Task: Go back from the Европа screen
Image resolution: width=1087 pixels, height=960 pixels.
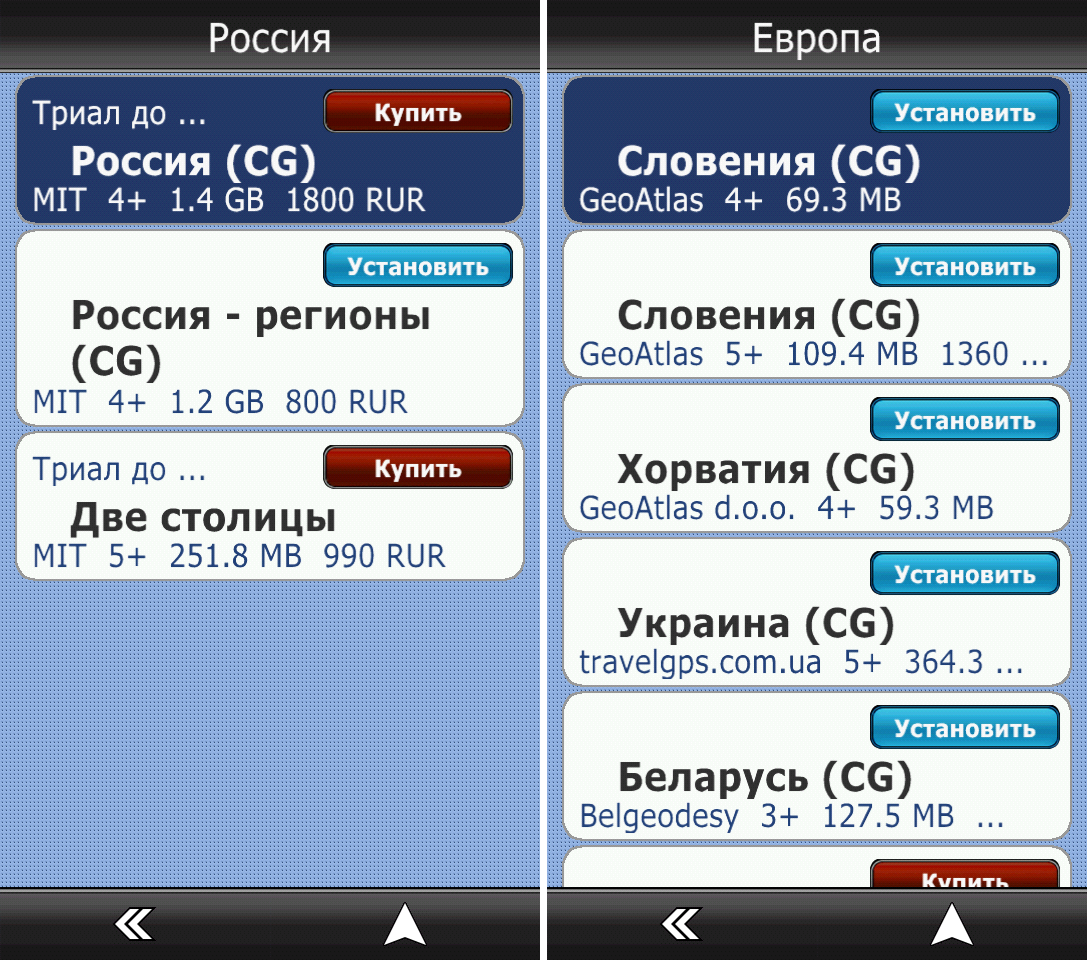Action: click(x=681, y=924)
